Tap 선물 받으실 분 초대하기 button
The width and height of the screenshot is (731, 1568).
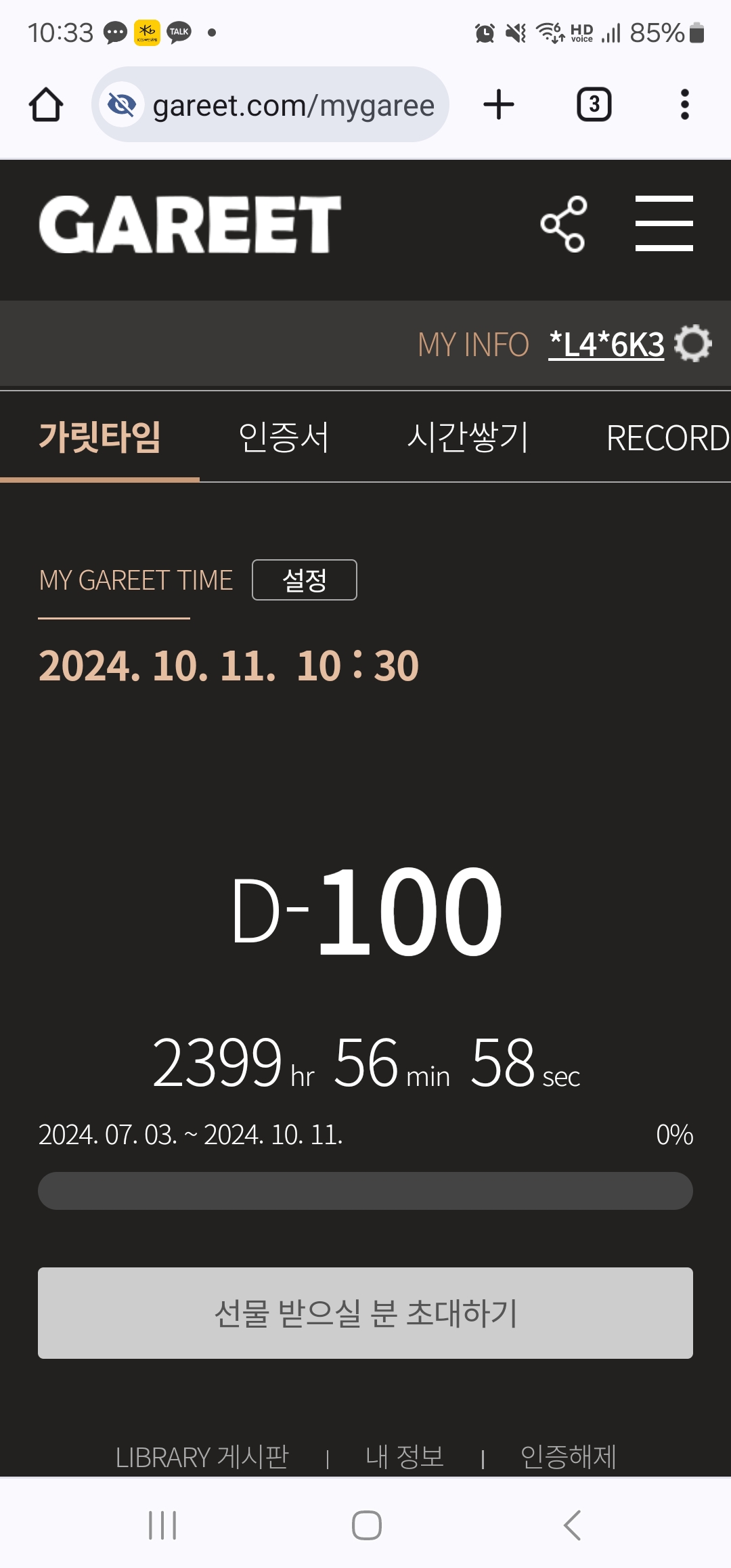pyautogui.click(x=365, y=1313)
